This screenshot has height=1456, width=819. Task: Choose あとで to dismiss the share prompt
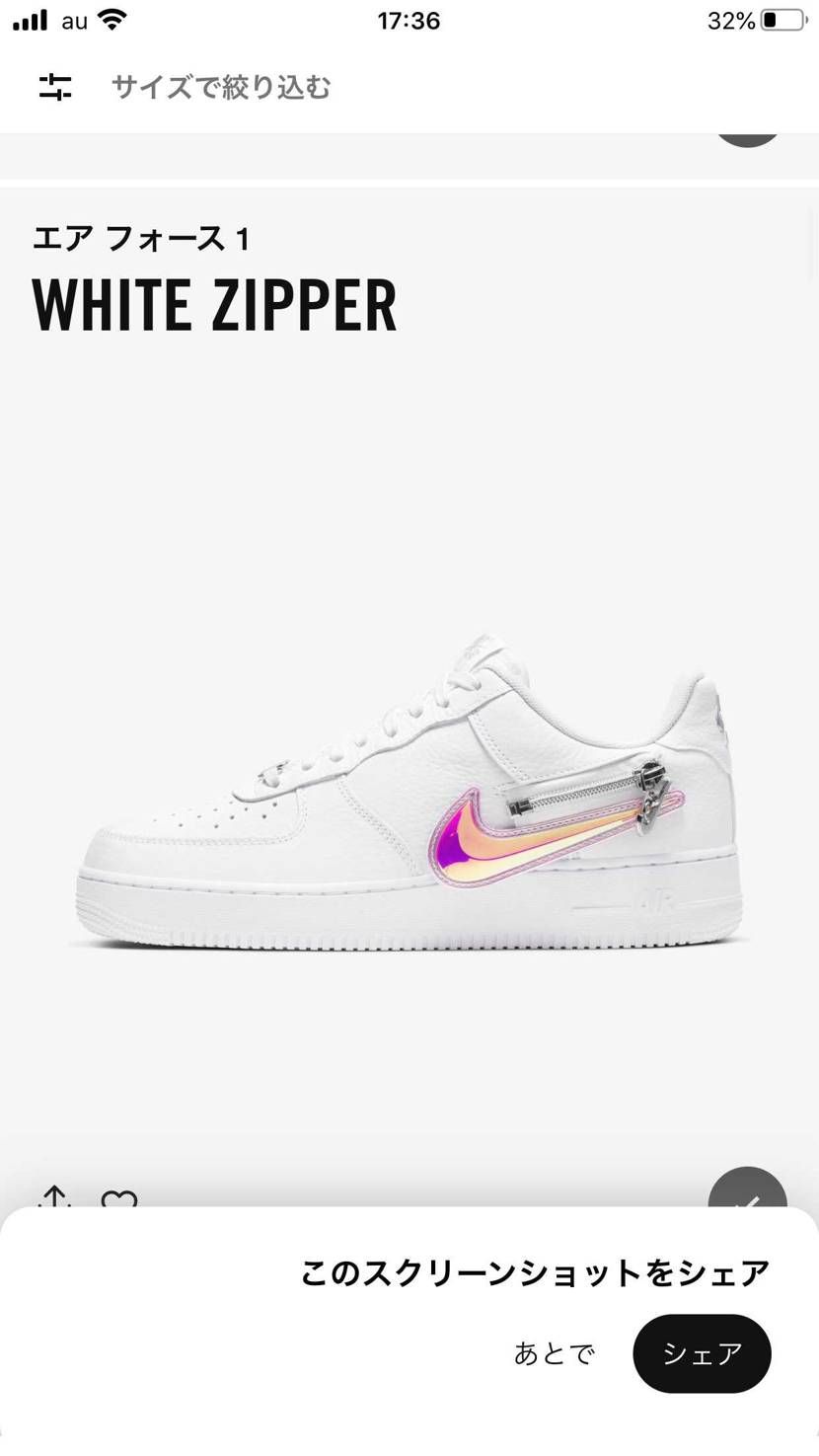(x=555, y=1353)
